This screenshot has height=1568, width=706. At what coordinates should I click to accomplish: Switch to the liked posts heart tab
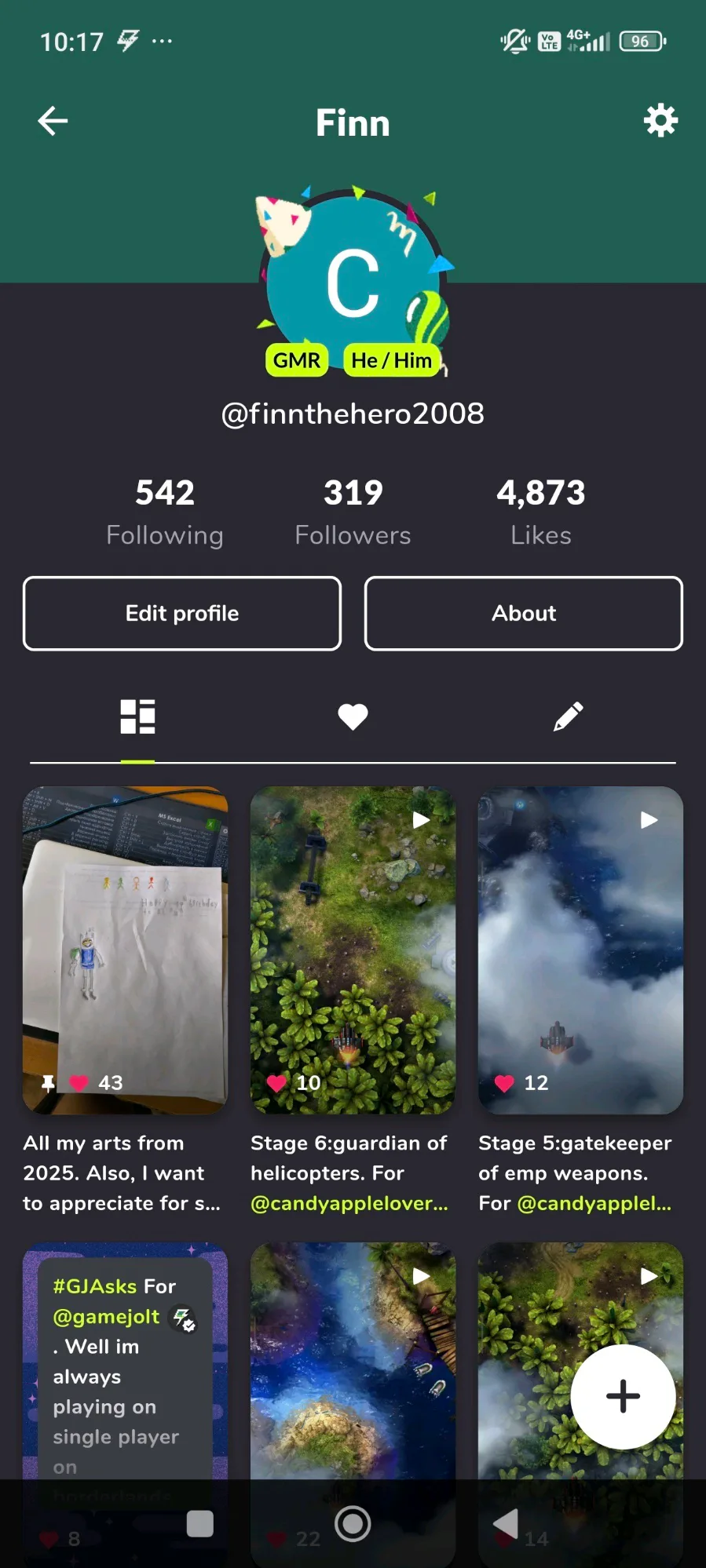(353, 717)
